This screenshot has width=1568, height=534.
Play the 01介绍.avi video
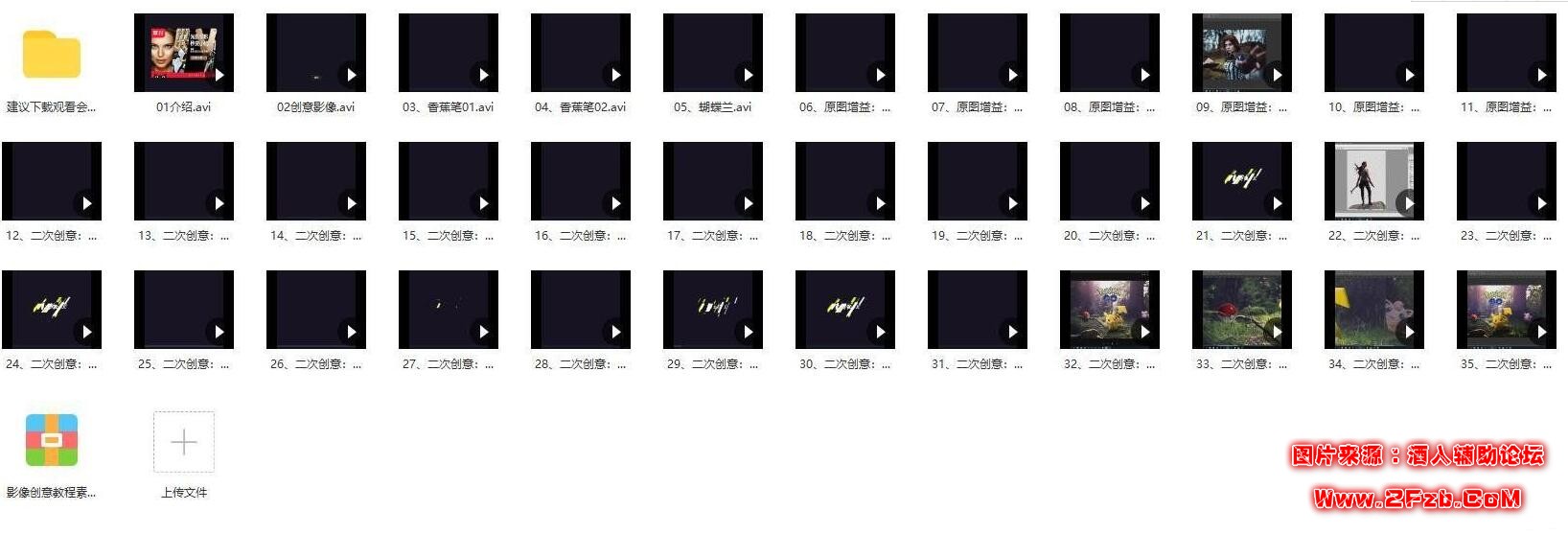pyautogui.click(x=183, y=53)
